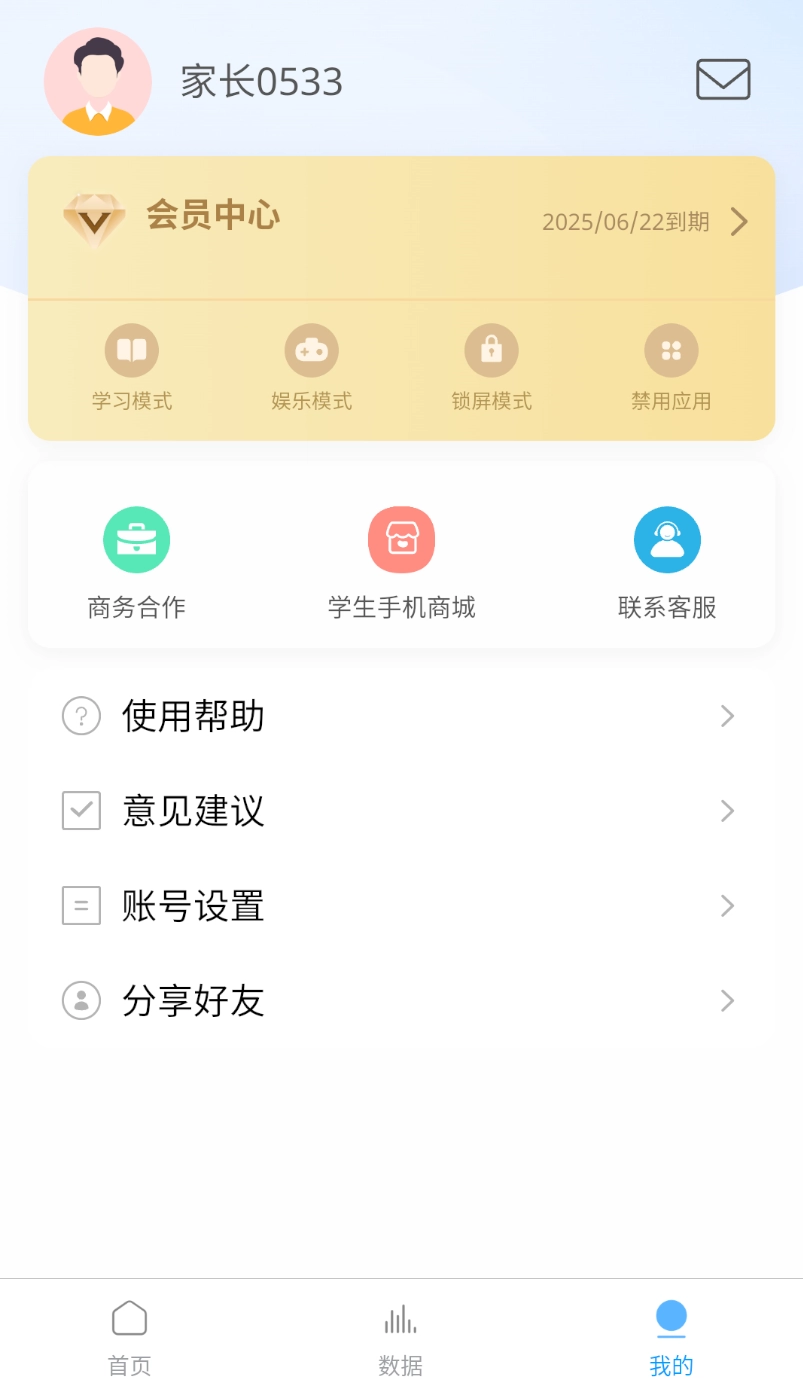Tap the 家长0533 profile avatar
Screen dimensions: 803x1379
coord(97,81)
